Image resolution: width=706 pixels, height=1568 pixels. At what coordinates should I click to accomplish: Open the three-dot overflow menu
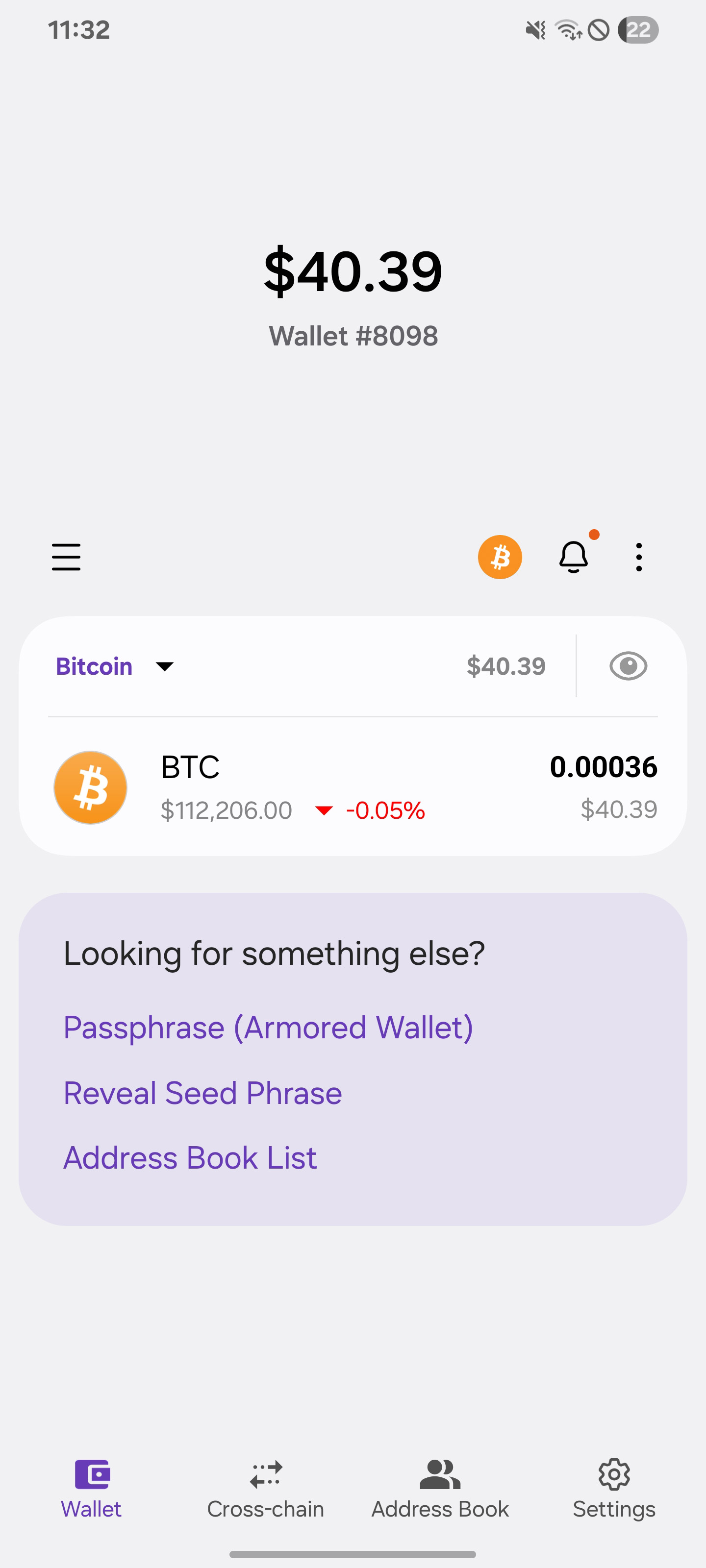point(638,557)
